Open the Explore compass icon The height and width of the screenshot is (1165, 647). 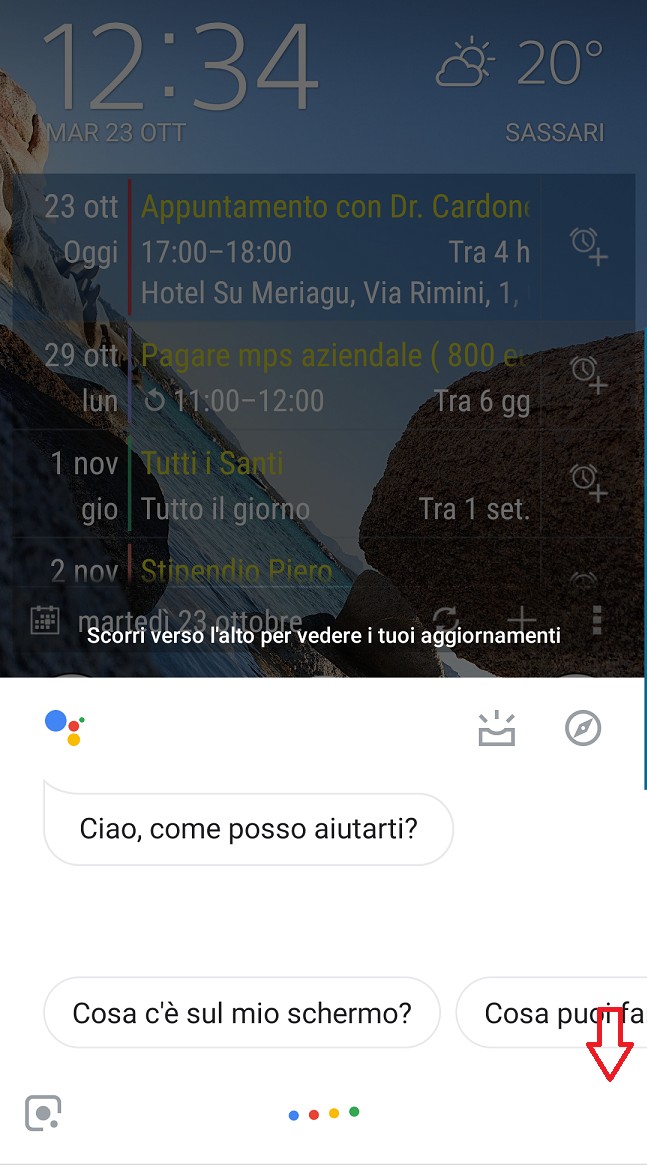[x=583, y=728]
